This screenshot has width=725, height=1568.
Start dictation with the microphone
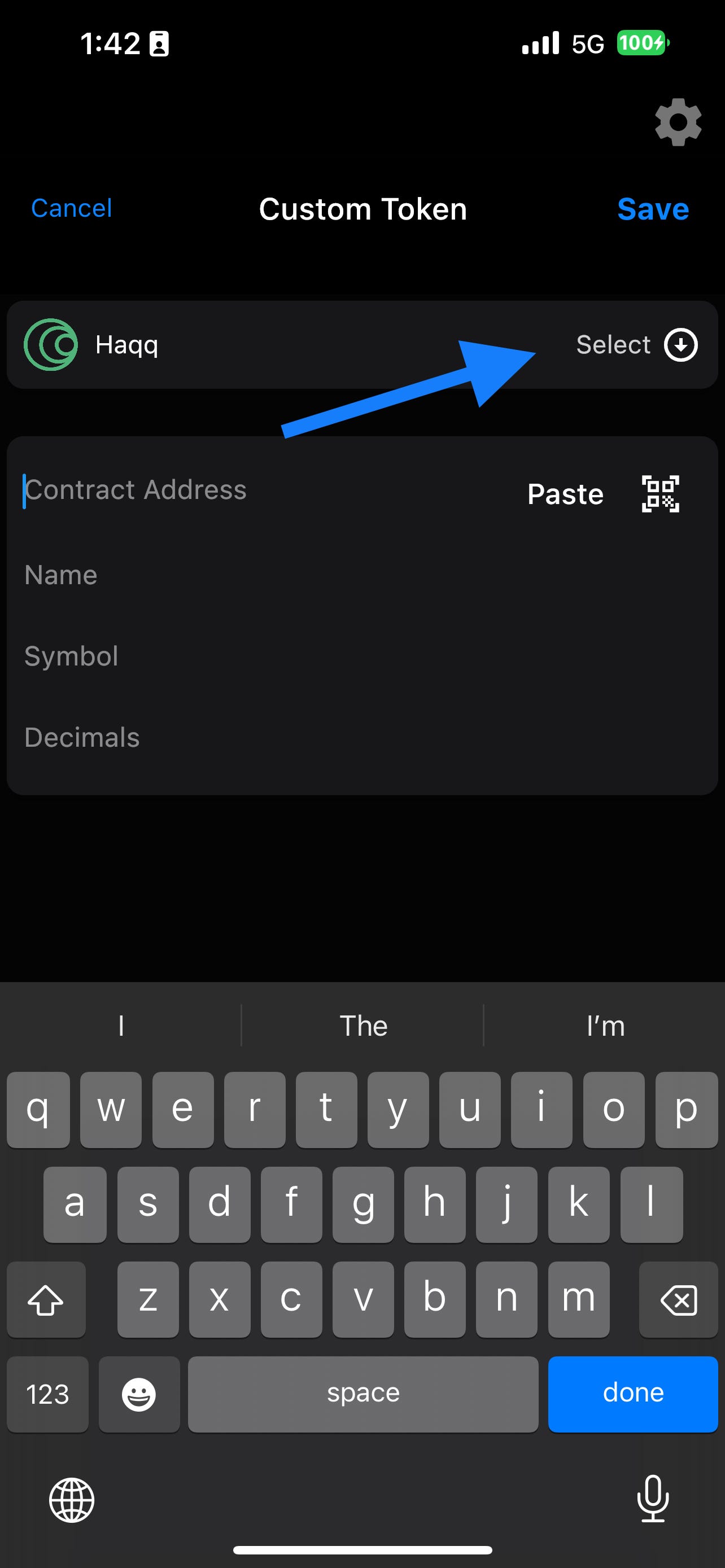click(x=653, y=1499)
